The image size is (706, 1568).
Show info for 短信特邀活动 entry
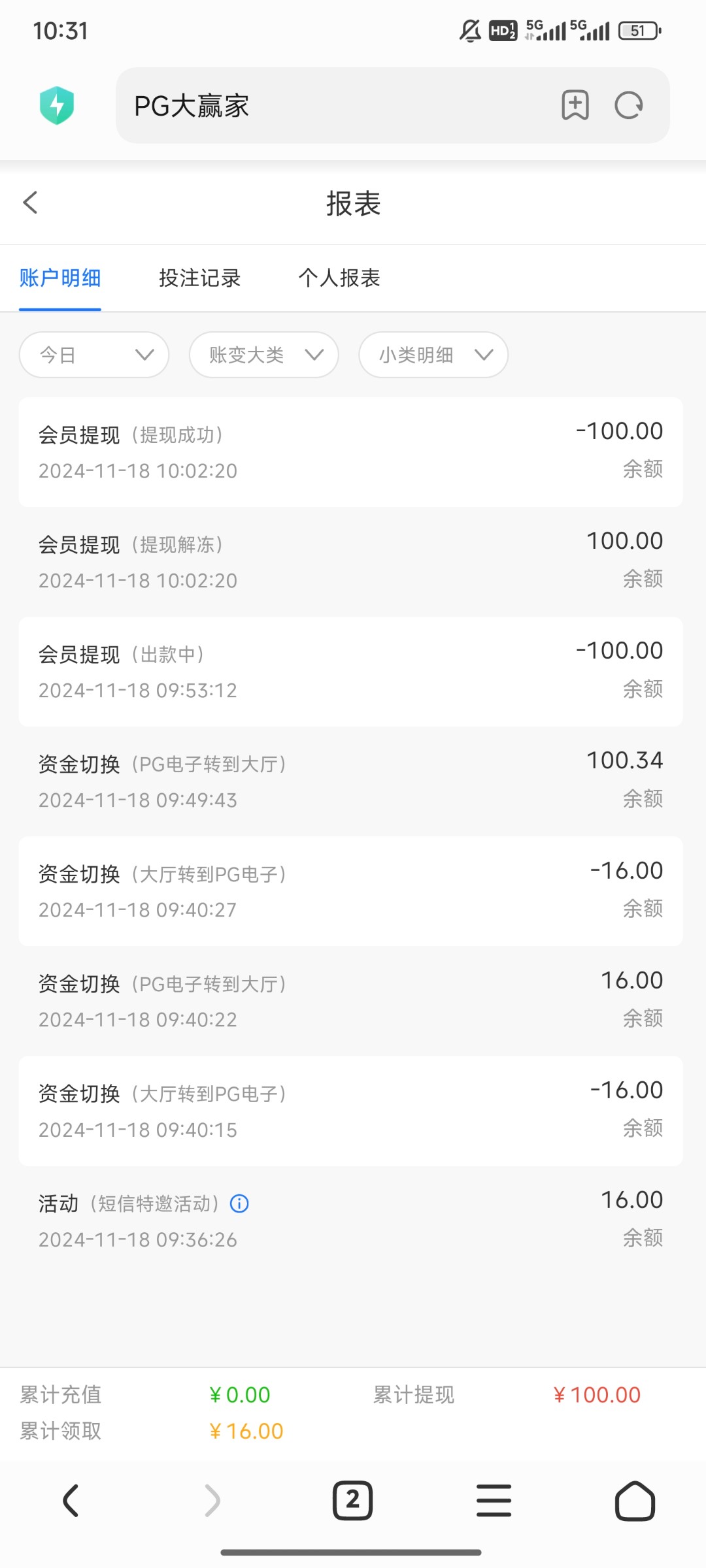(x=239, y=1203)
